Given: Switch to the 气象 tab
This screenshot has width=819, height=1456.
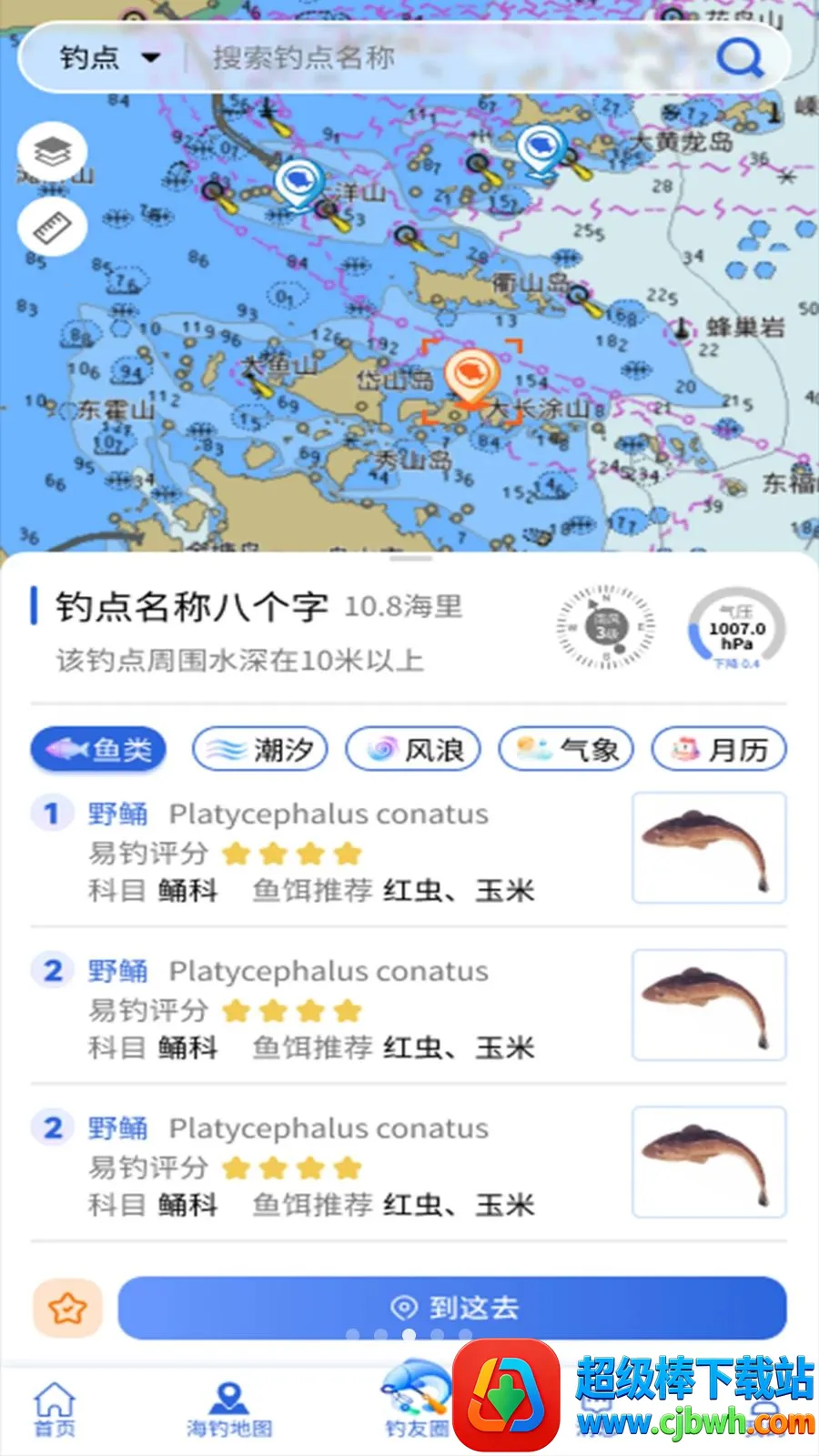Looking at the screenshot, I should pyautogui.click(x=565, y=750).
